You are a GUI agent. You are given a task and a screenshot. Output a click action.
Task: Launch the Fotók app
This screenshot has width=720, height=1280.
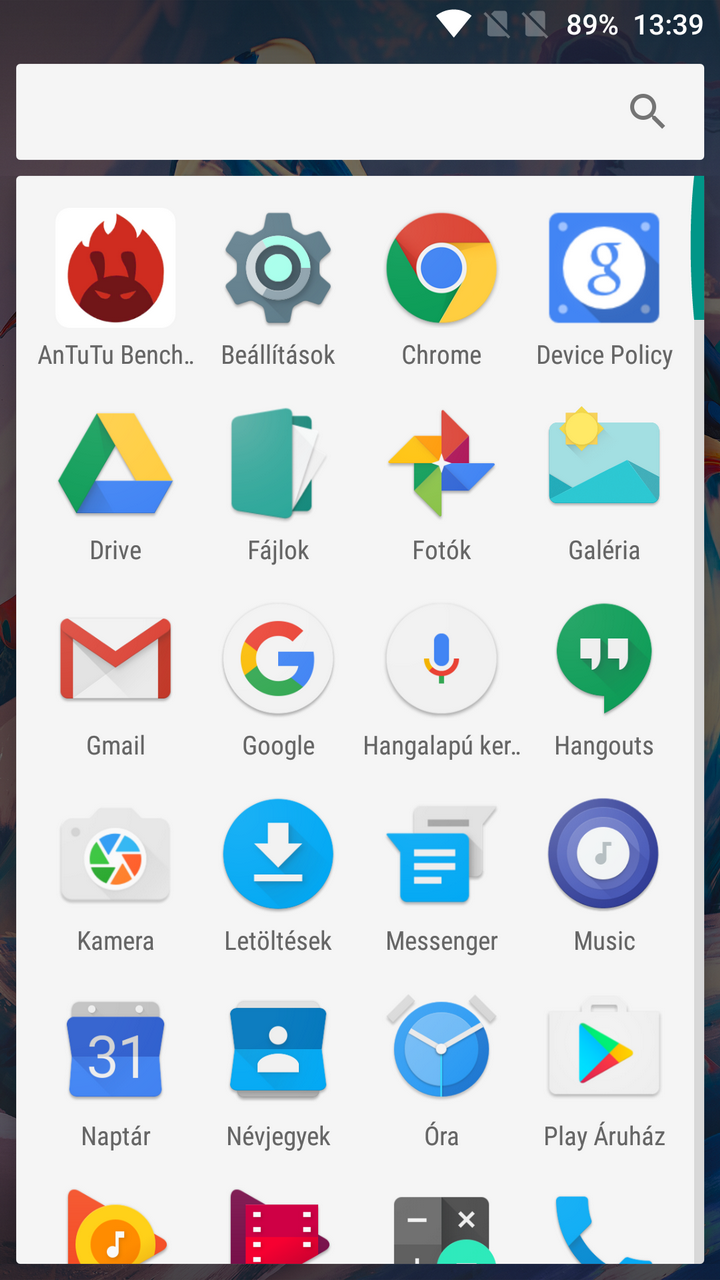[x=441, y=463]
